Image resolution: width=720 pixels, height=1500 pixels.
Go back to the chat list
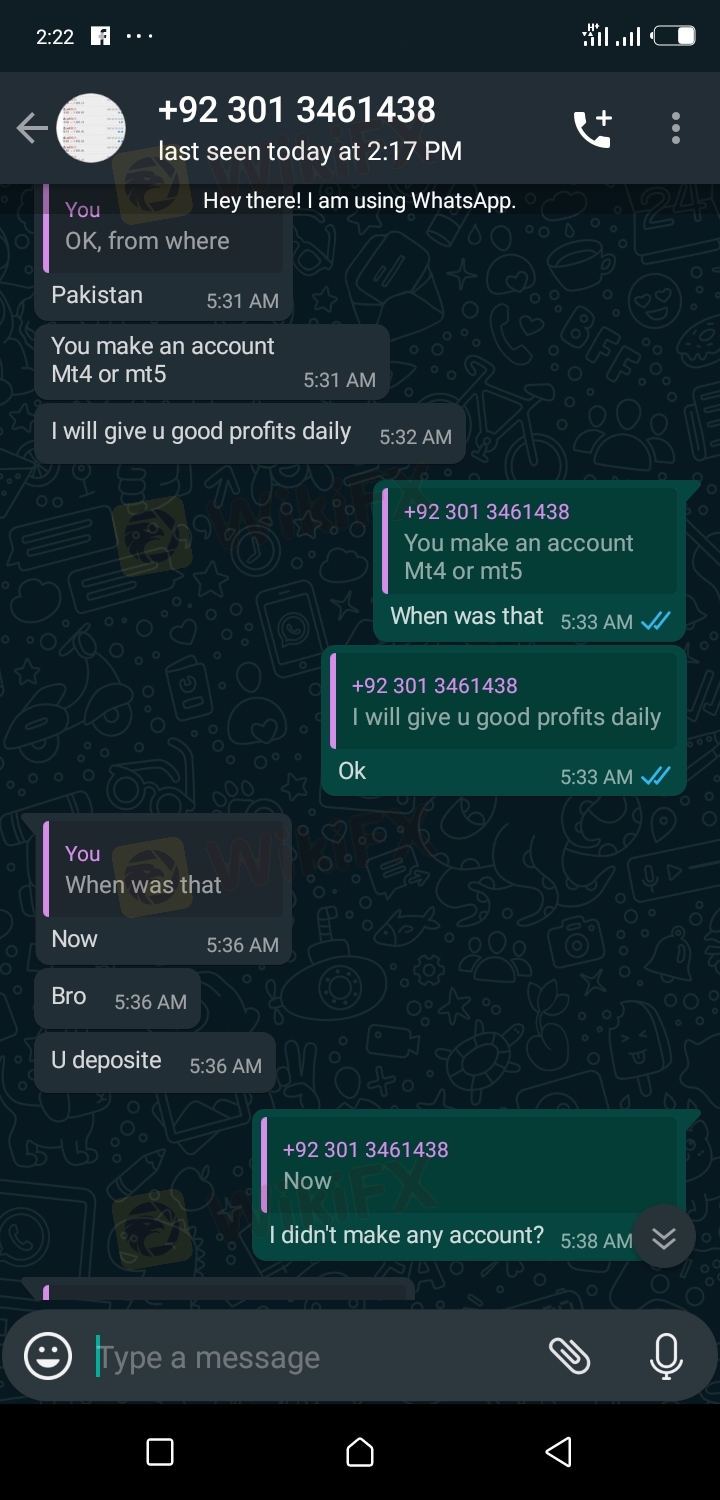(32, 128)
